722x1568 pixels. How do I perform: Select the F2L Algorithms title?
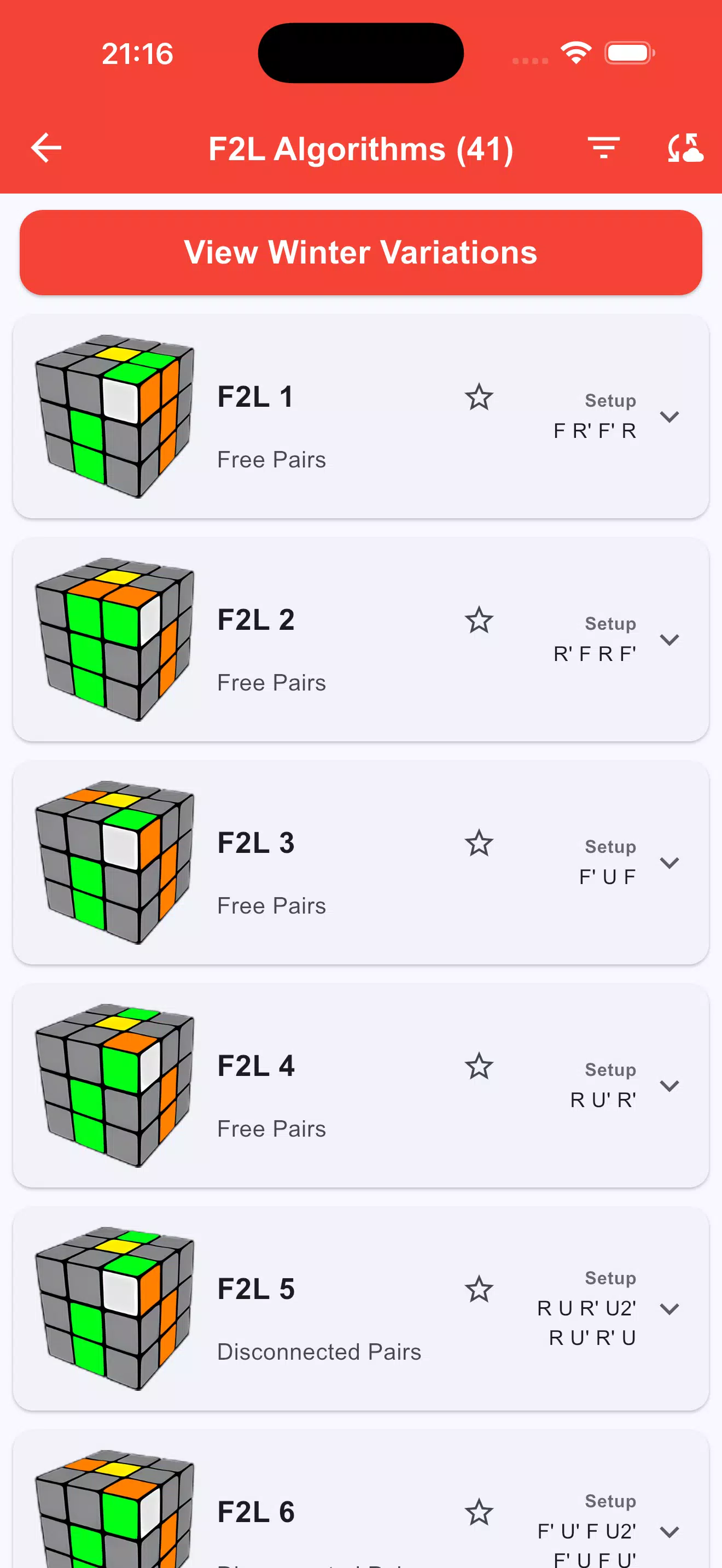tap(360, 149)
